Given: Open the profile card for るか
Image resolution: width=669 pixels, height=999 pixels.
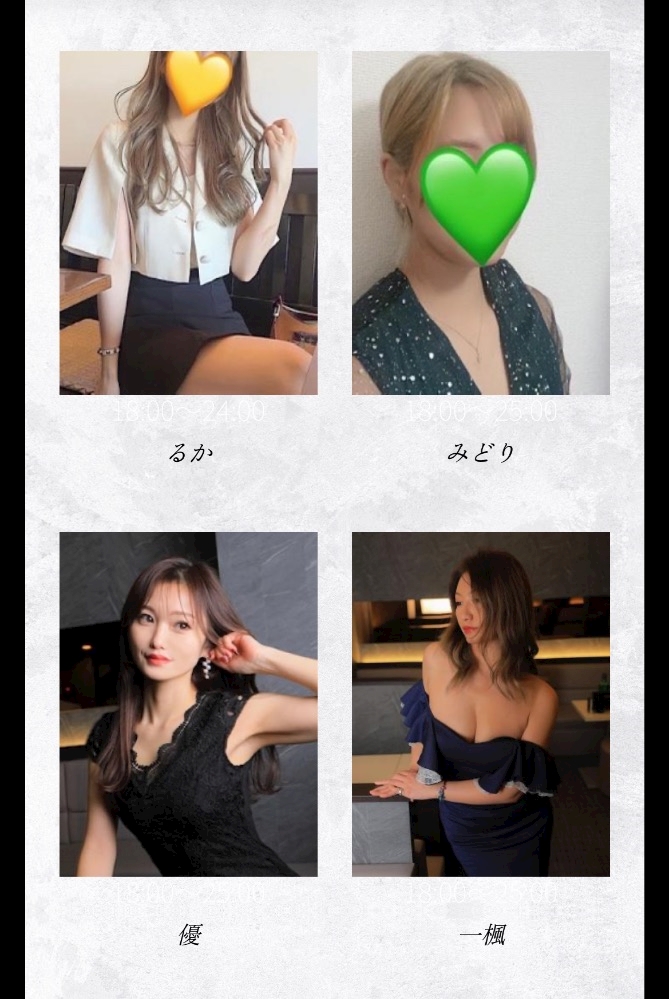Looking at the screenshot, I should [x=188, y=223].
